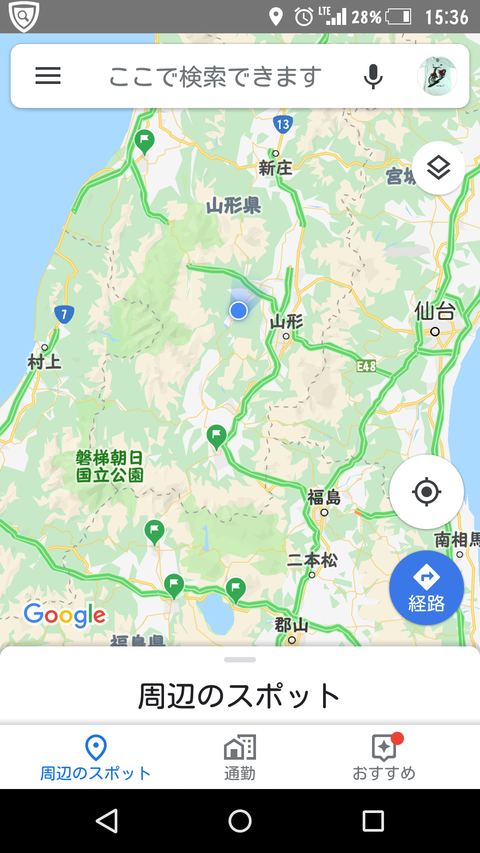Tap the green flag marker near 新庄
Viewport: 480px width, 853px height.
coord(144,143)
